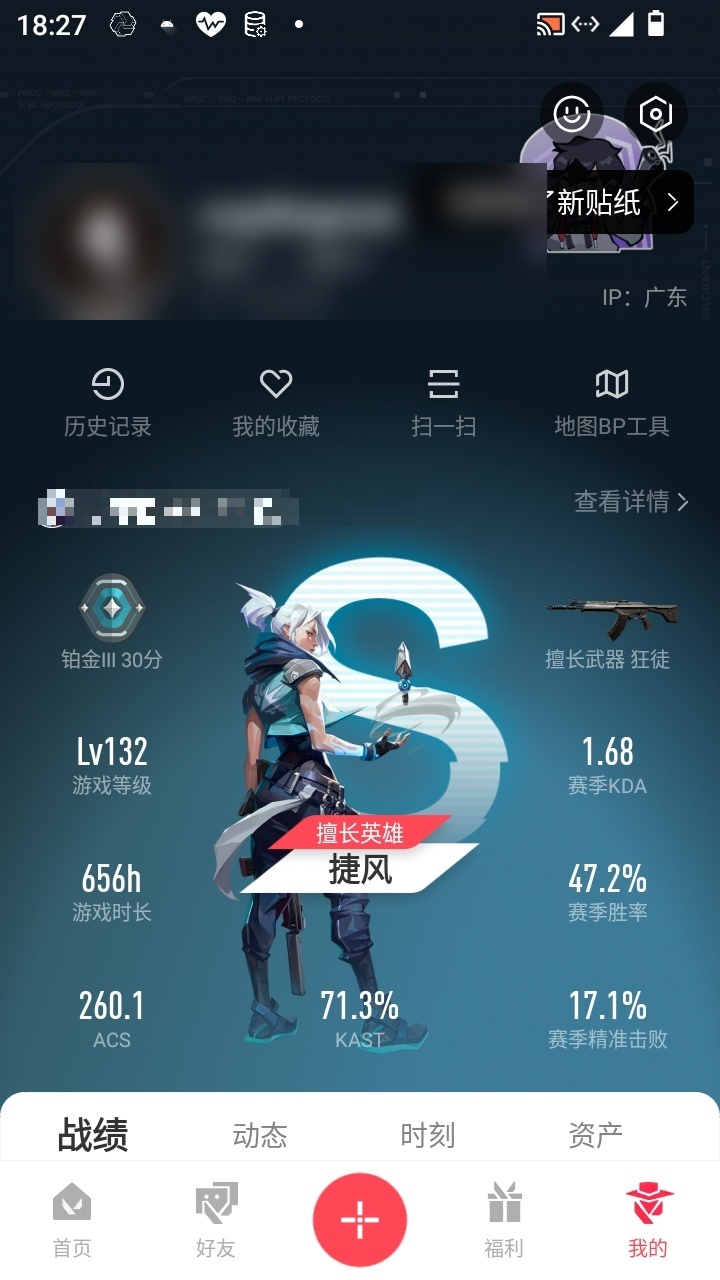The width and height of the screenshot is (720, 1280).
Task: Switch to the 资产 tab
Action: 596,1135
